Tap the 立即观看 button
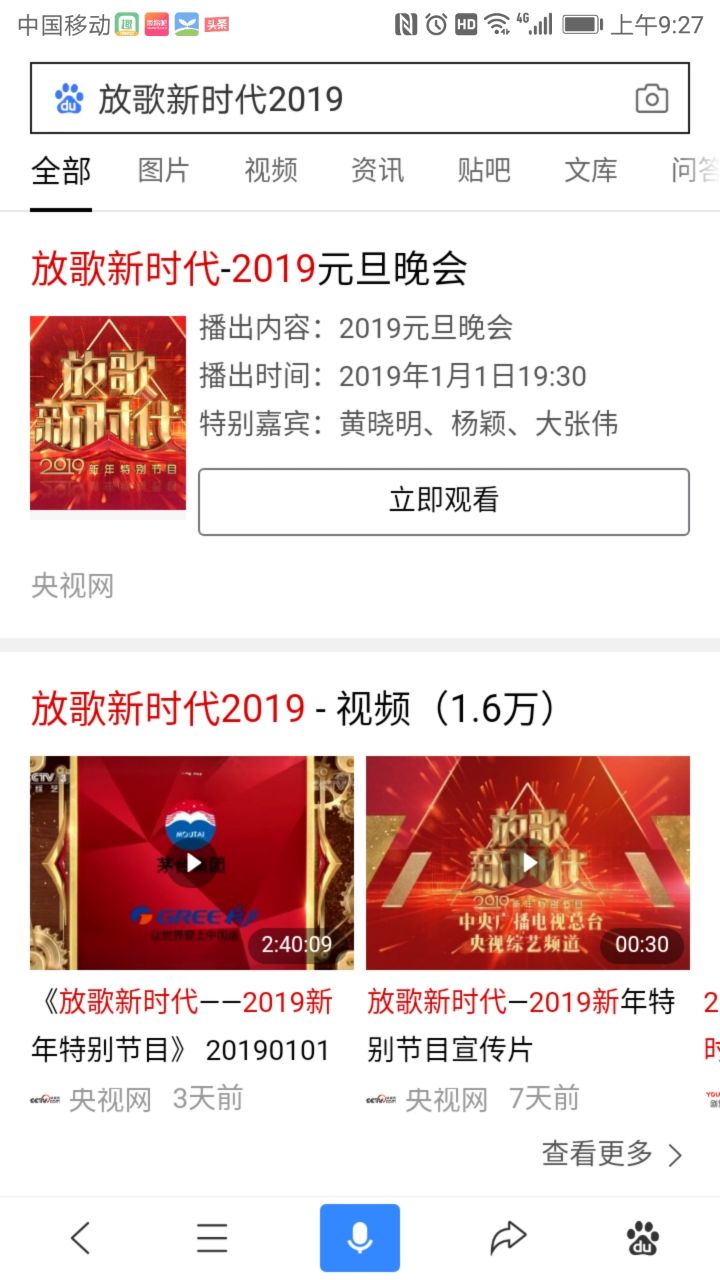Image resolution: width=720 pixels, height=1280 pixels. click(443, 501)
